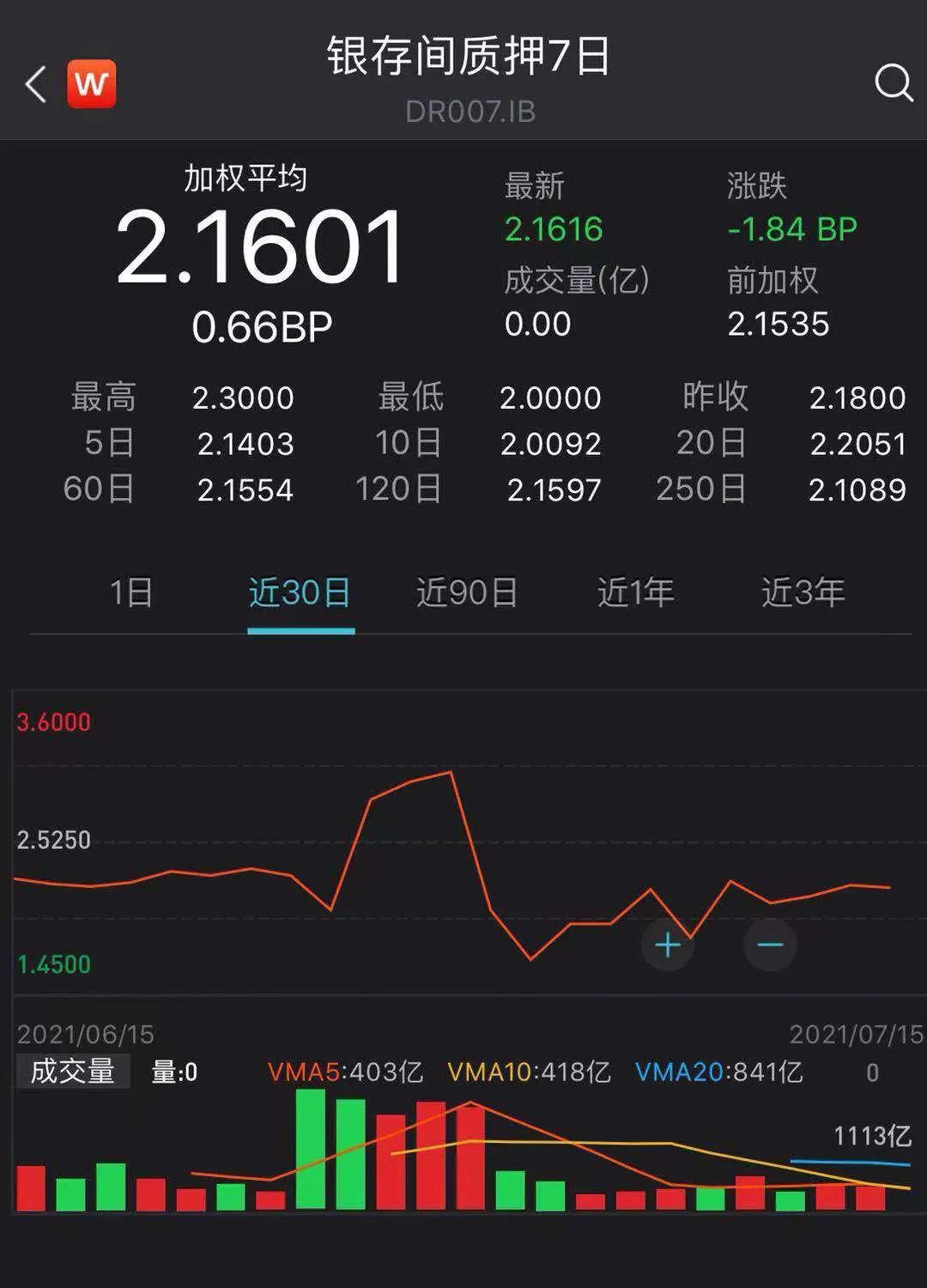This screenshot has width=927, height=1288.
Task: Select the 近30日 chart range tab
Action: point(300,592)
